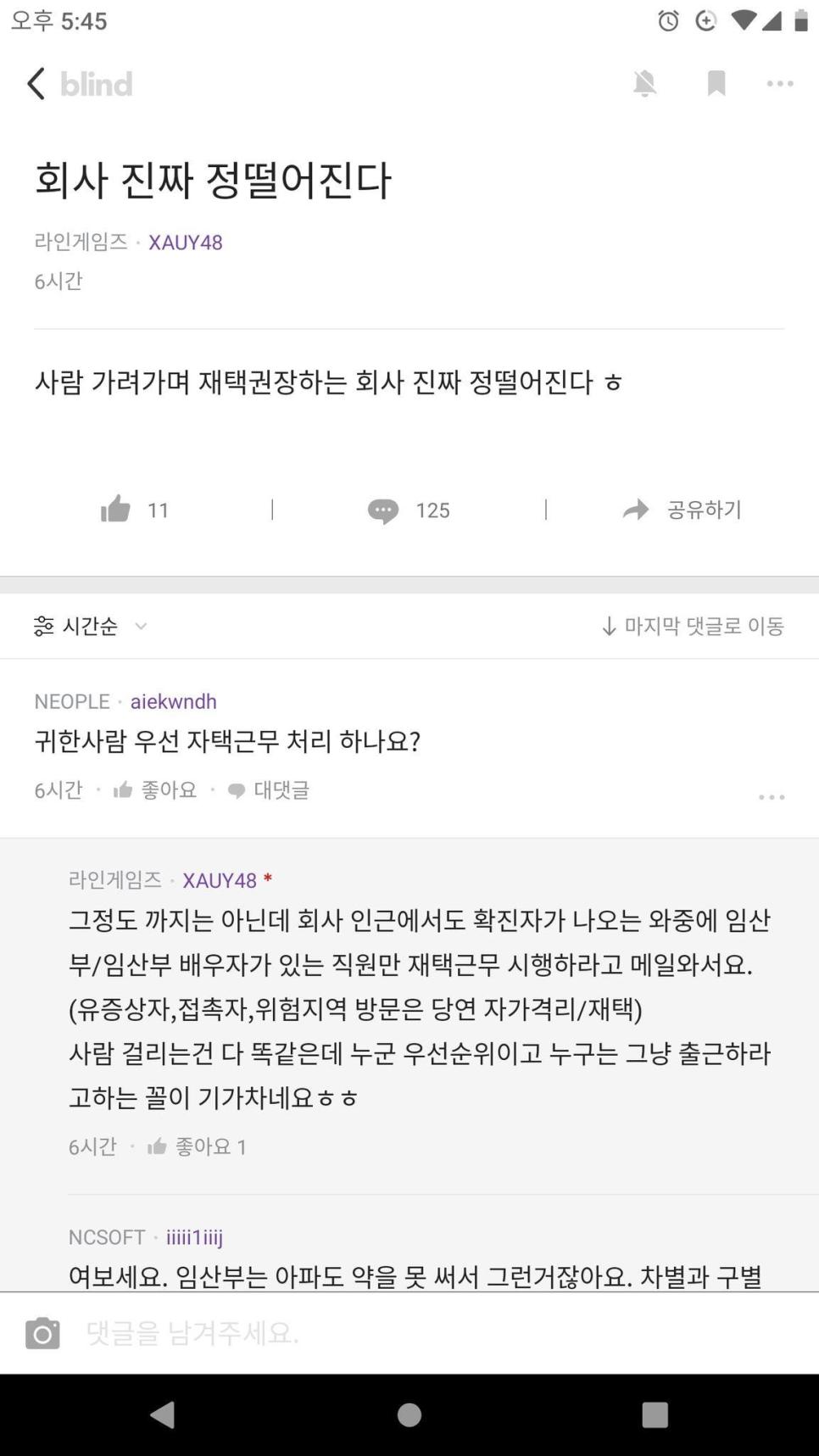Open the 시간순 sort dropdown
Image resolution: width=819 pixels, height=1456 pixels.
[90, 626]
